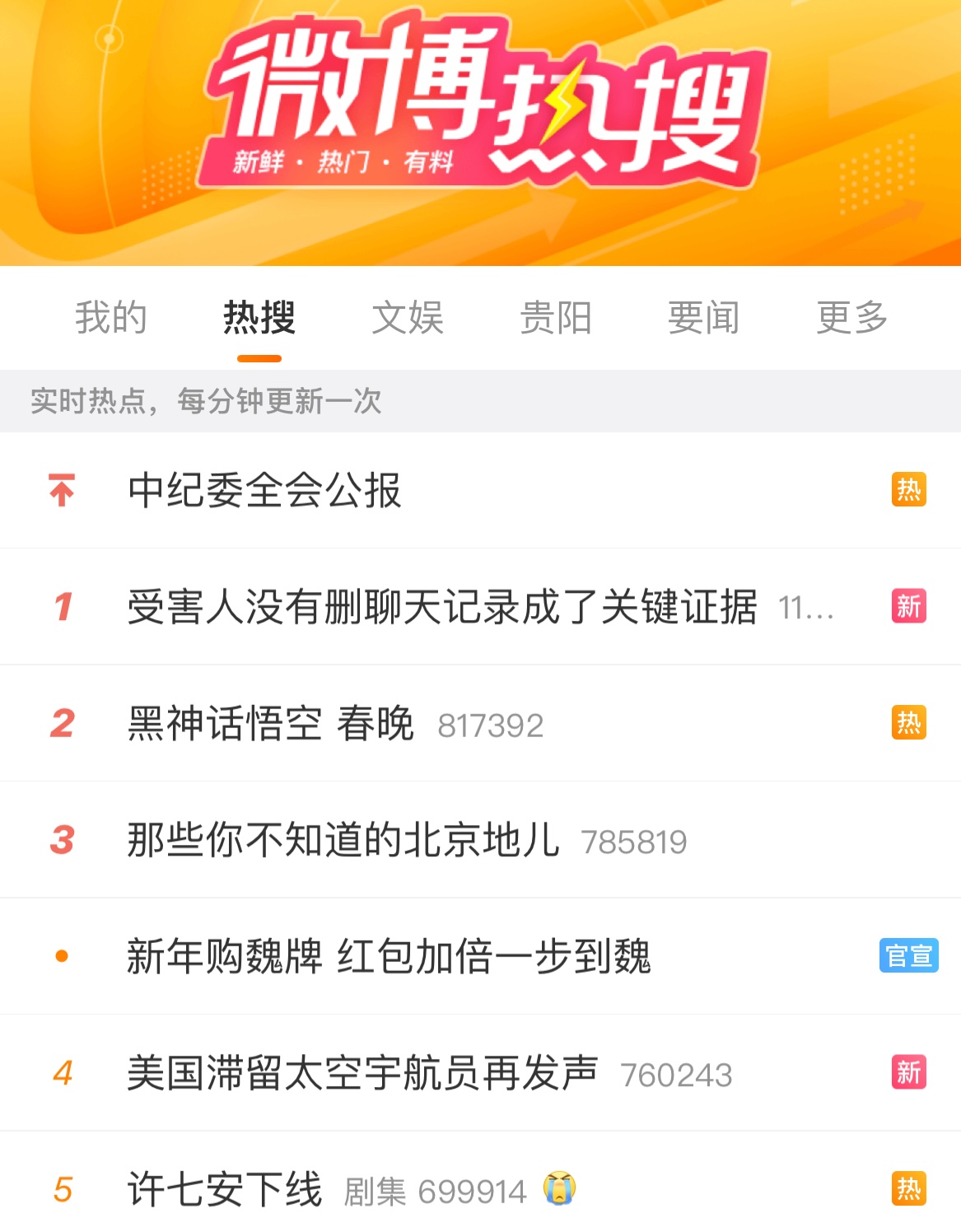Tap topic 美国滞留太空宇航员再发声

point(362,1074)
